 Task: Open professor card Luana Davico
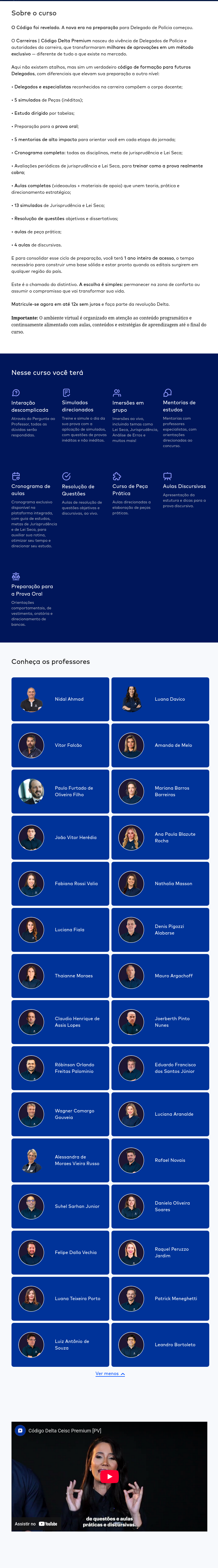(160, 699)
